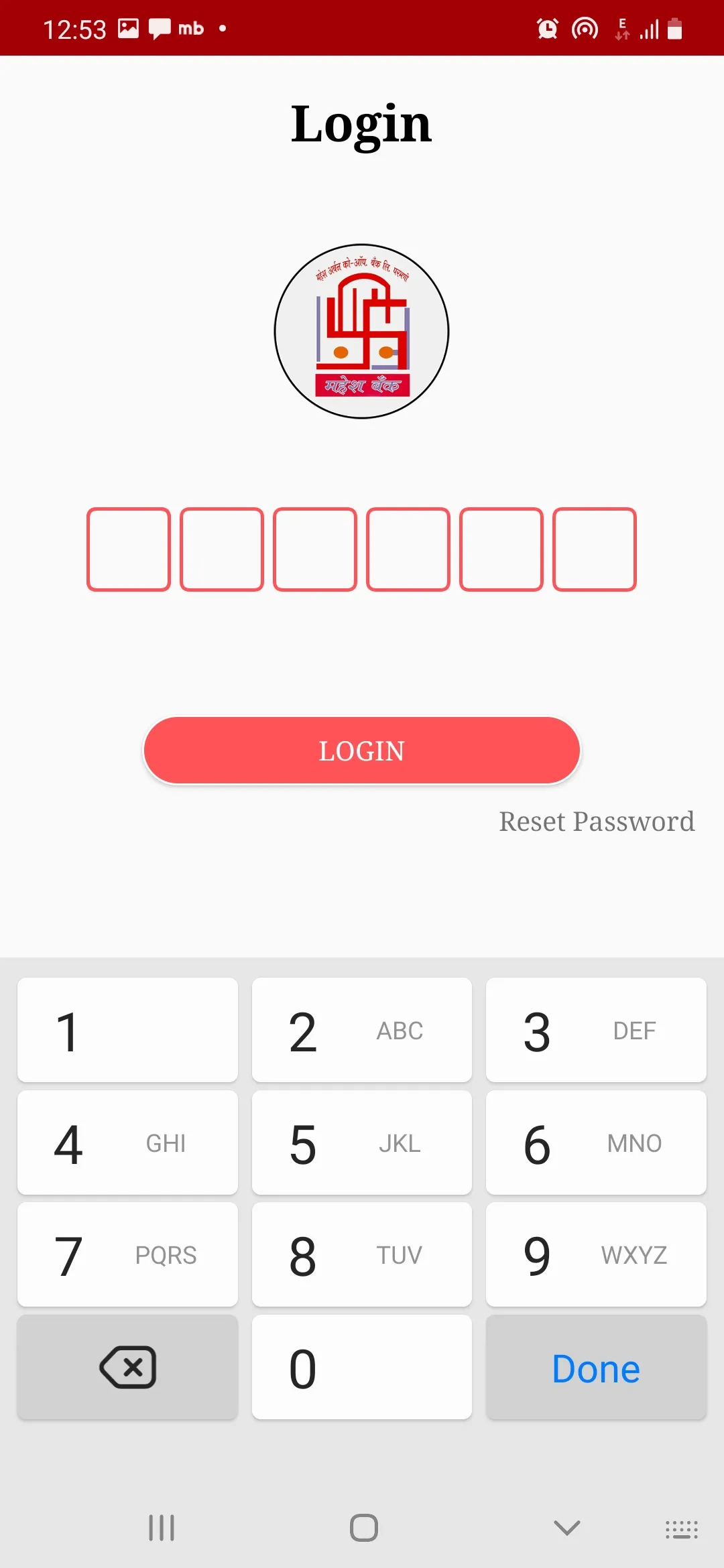Tap Done on the keypad
The width and height of the screenshot is (724, 1568).
point(596,1368)
